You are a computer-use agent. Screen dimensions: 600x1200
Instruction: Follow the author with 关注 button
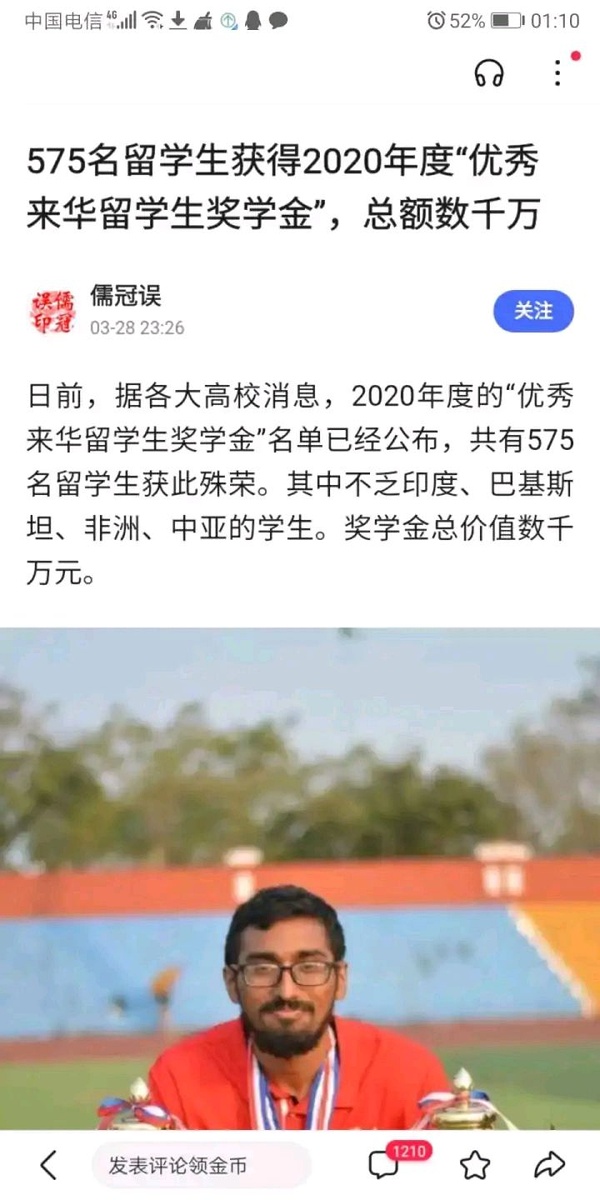coord(534,311)
